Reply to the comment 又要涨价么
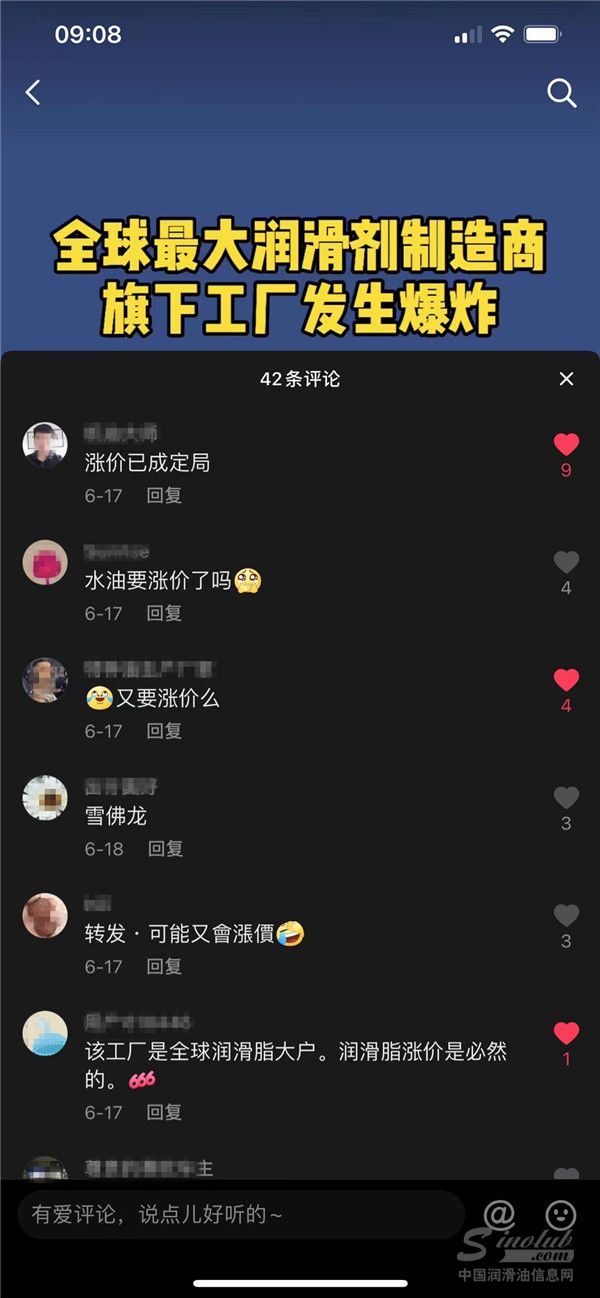This screenshot has height=1298, width=600. pos(164,731)
